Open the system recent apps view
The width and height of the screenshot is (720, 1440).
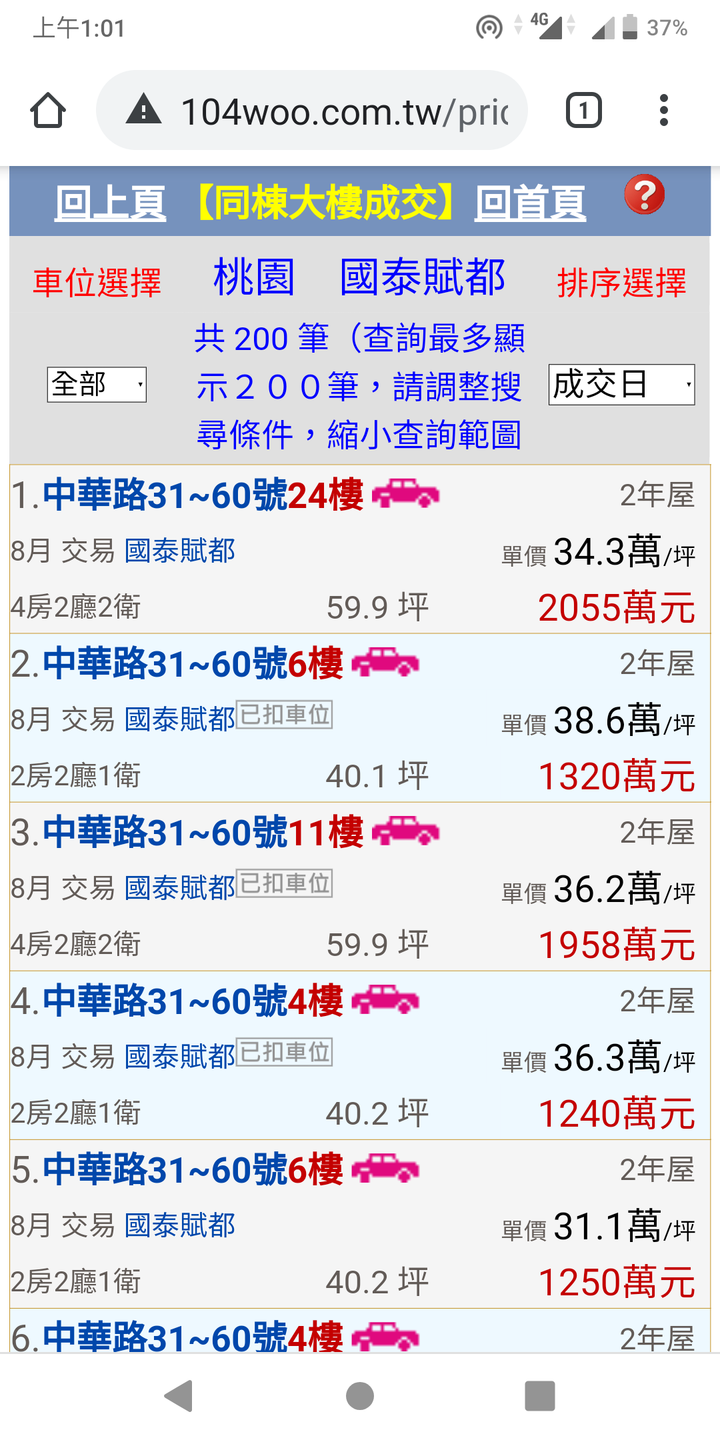tap(539, 1396)
